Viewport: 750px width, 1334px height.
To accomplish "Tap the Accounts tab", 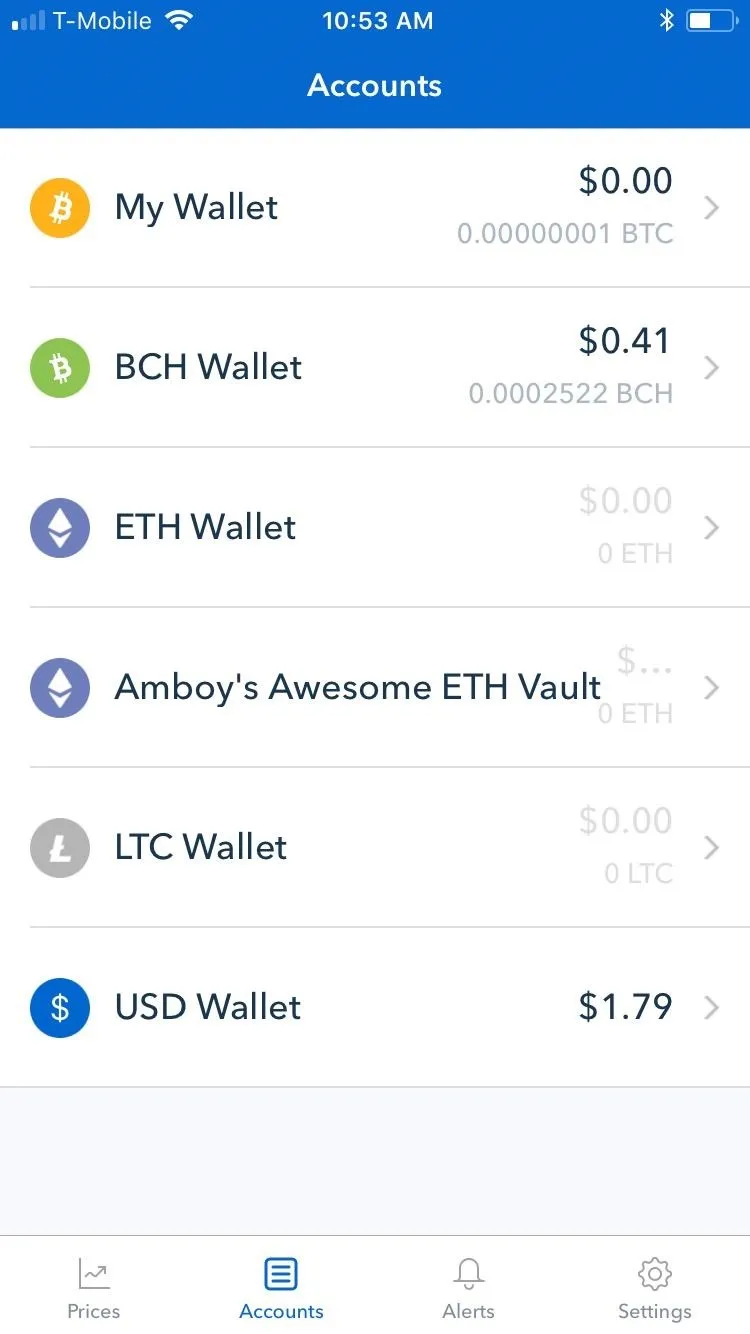I will point(281,1288).
